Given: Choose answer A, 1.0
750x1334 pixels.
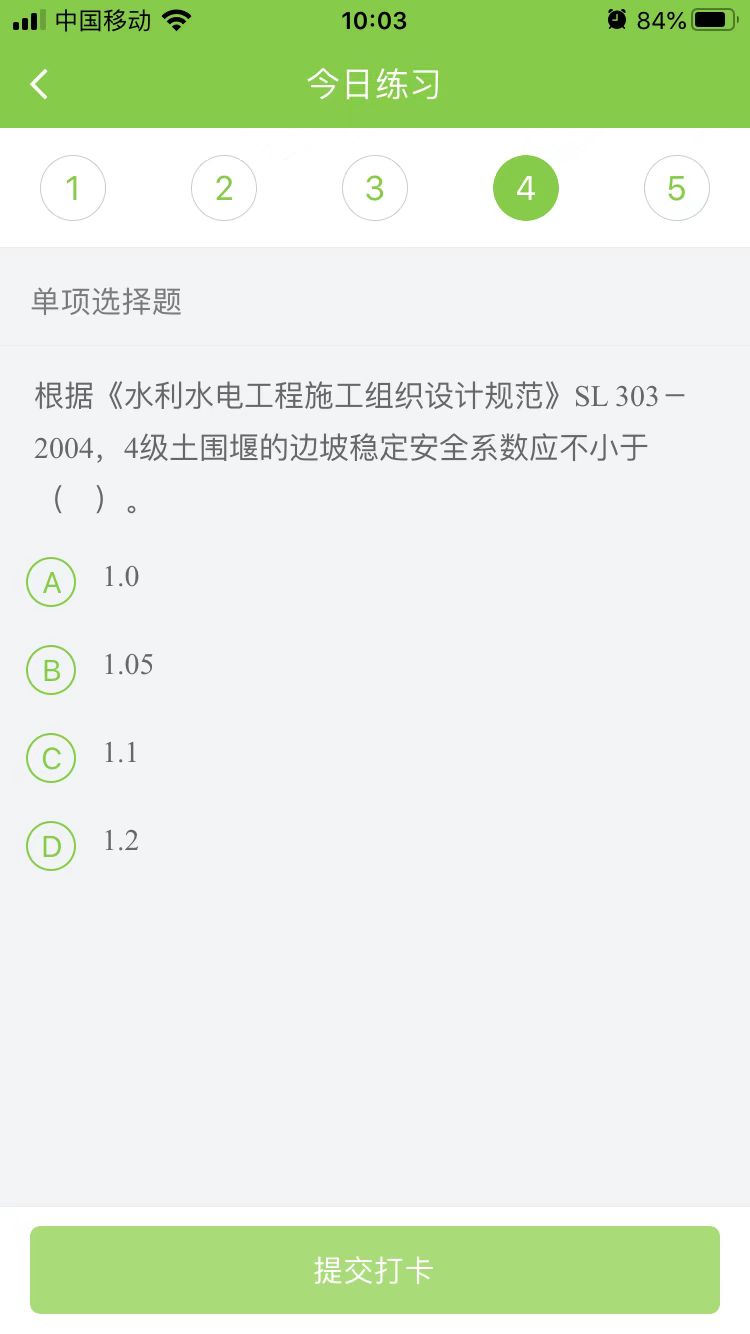Looking at the screenshot, I should pyautogui.click(x=52, y=582).
